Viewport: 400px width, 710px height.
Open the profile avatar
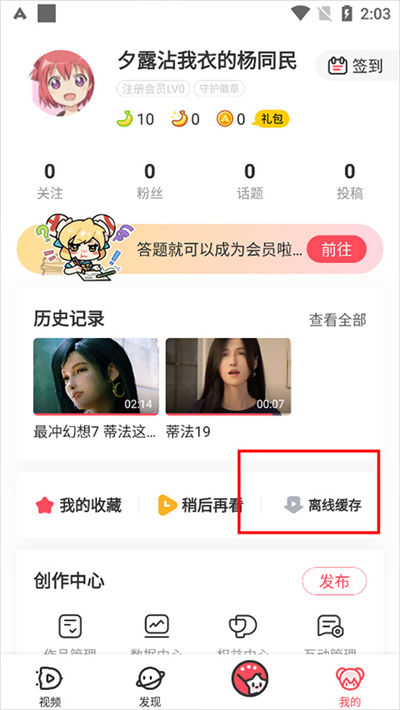(63, 82)
